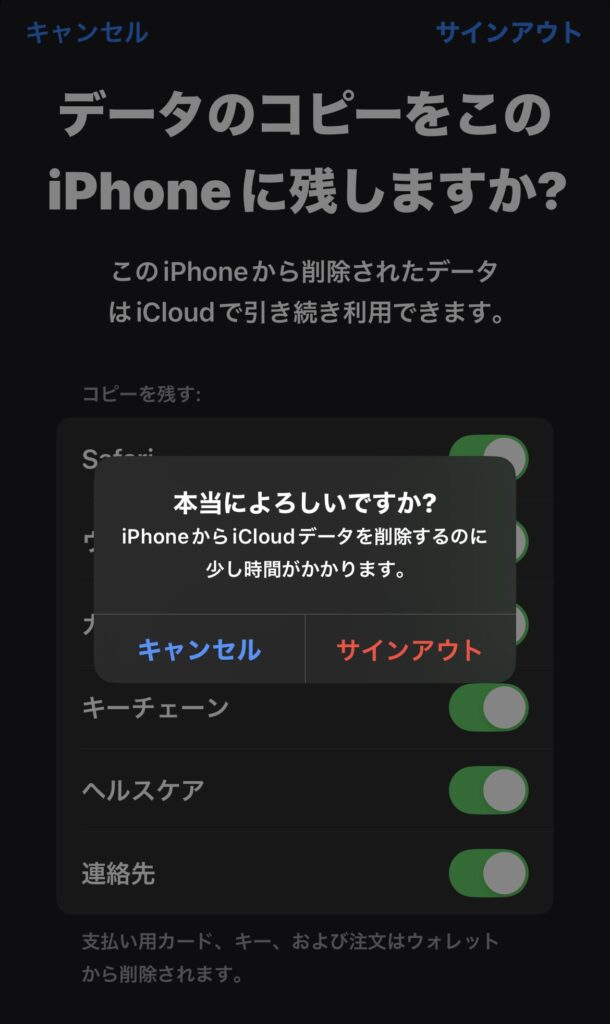Viewport: 610px width, 1024px height.
Task: Tap キャンセル at the top left
Action: (87, 33)
